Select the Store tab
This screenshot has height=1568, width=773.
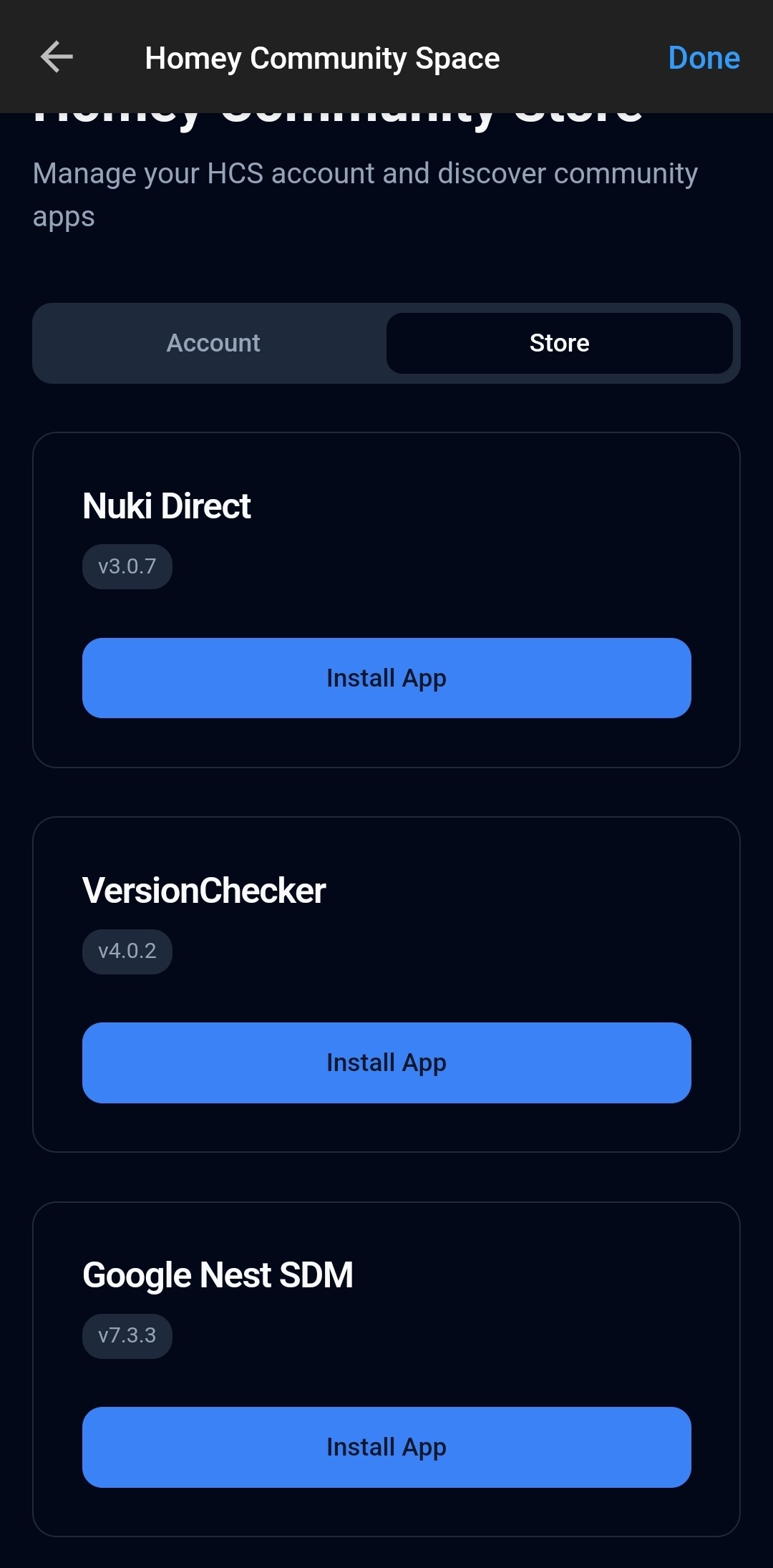(559, 343)
